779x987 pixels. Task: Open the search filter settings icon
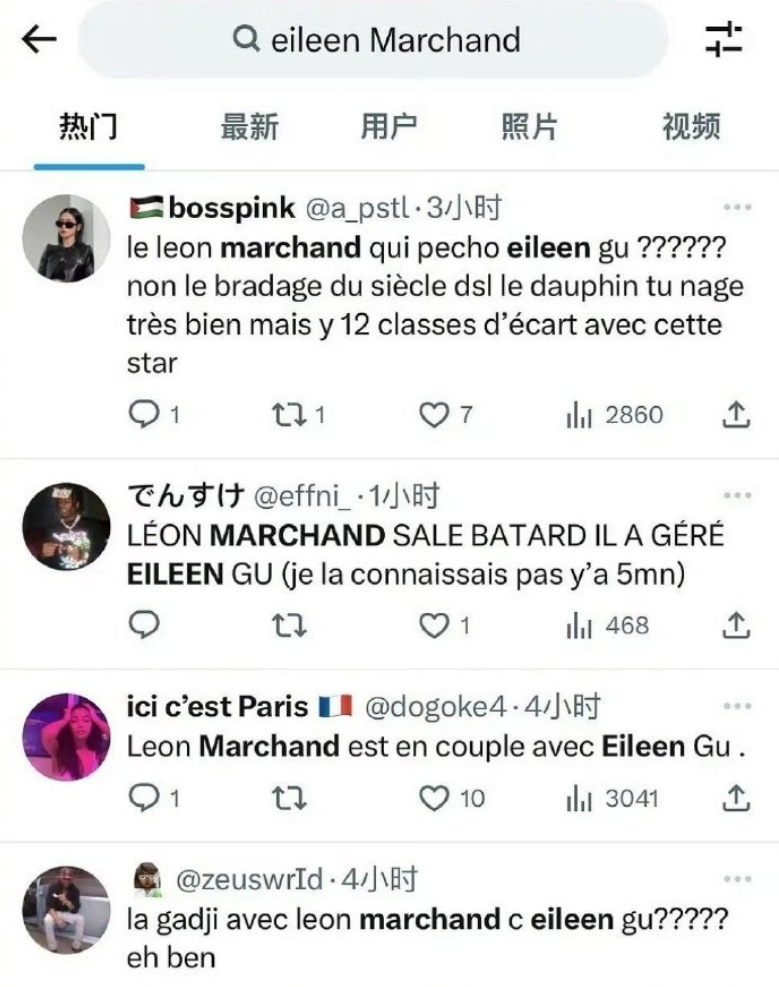click(724, 40)
